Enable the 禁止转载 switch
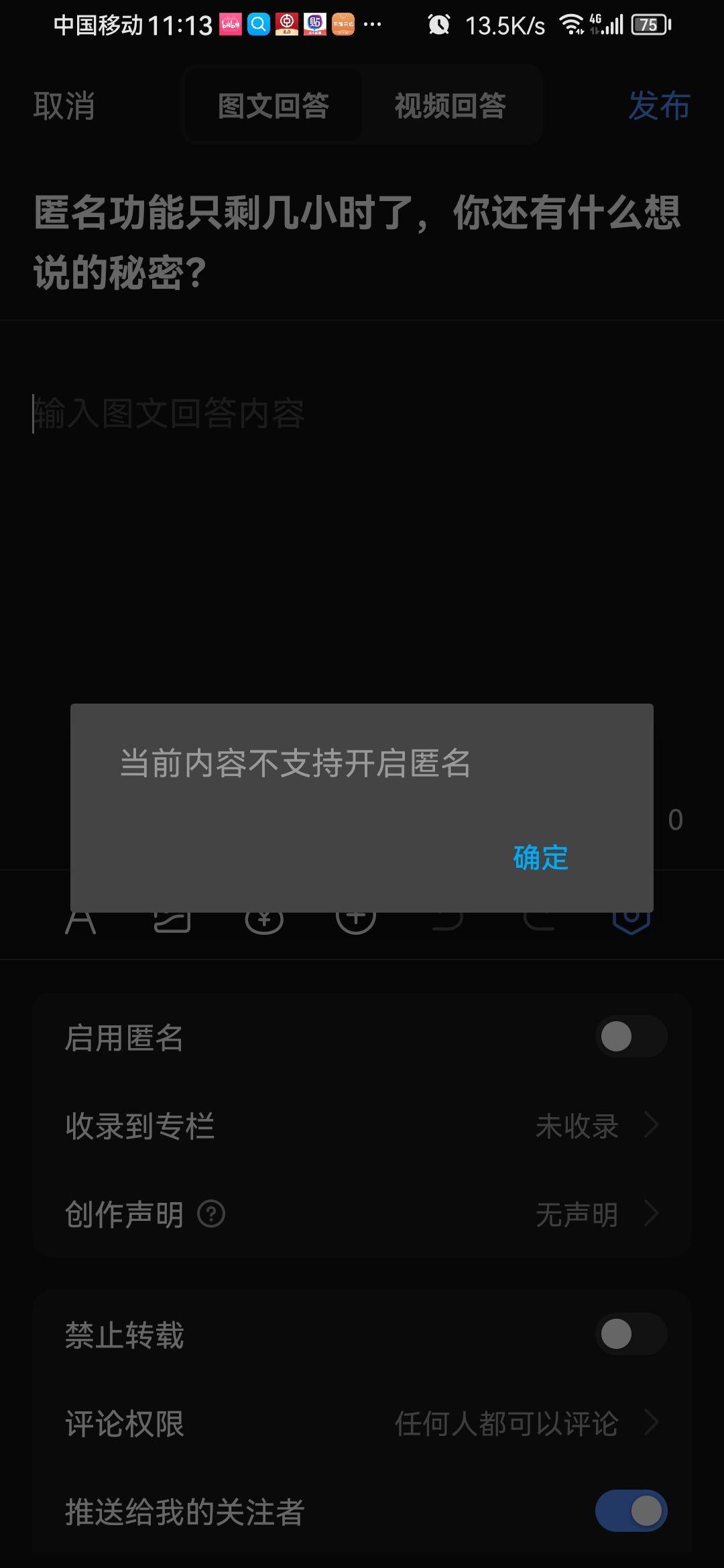Screen dimensions: 724x1568 point(631,1334)
